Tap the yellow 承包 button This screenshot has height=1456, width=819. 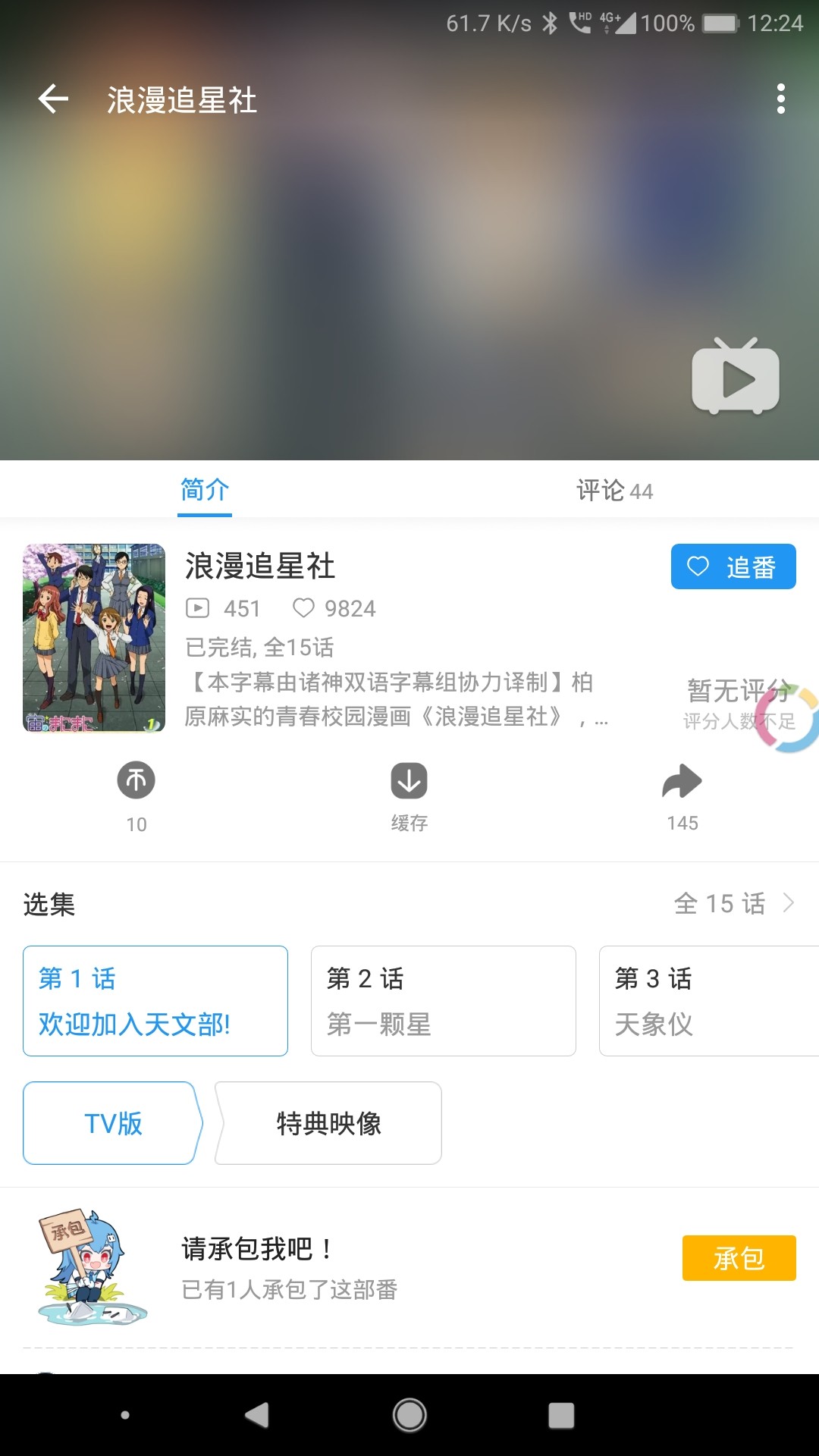click(739, 1258)
